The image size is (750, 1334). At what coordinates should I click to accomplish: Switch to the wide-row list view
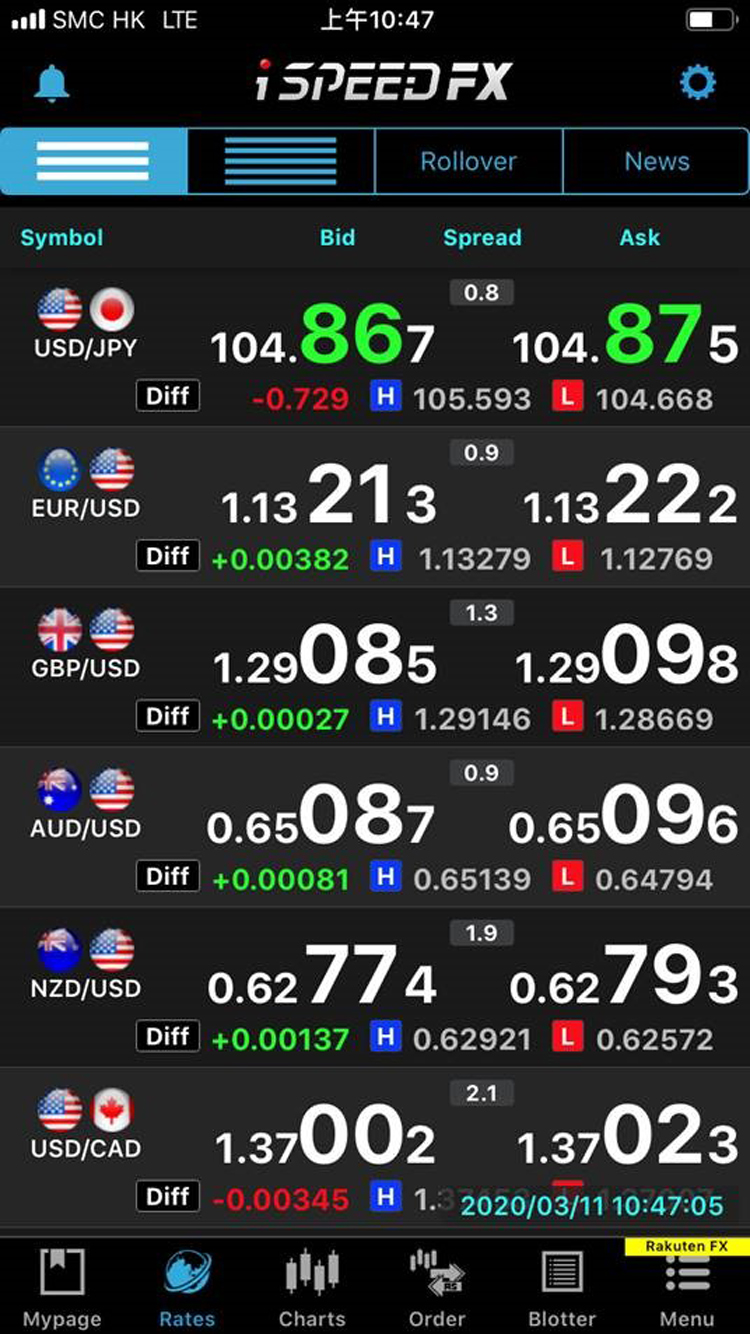(x=94, y=161)
